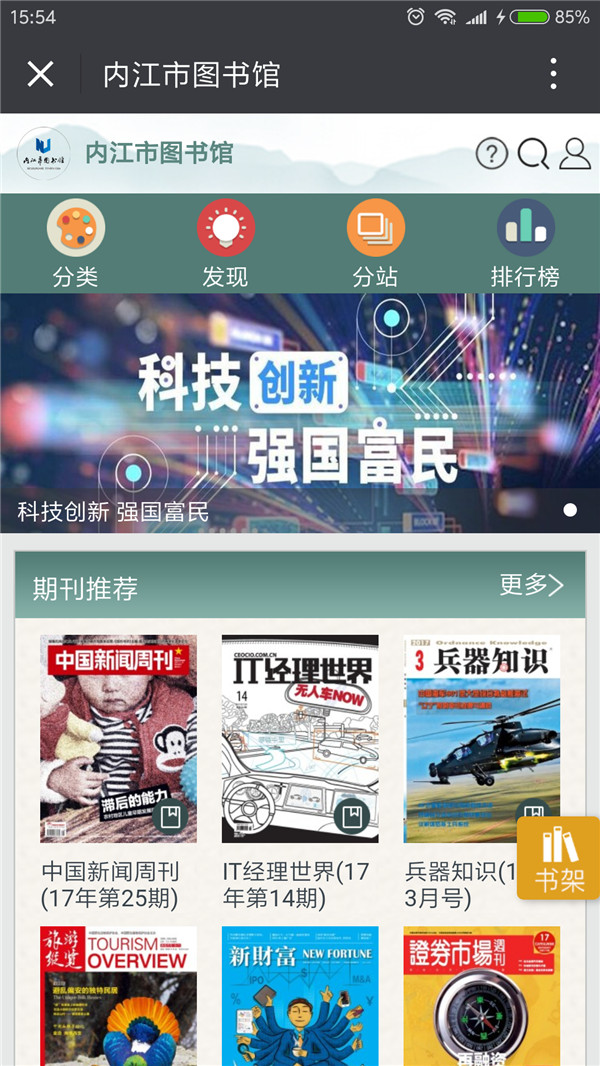This screenshot has width=600, height=1066.
Task: Tap the search magnifier icon
Action: click(x=533, y=154)
